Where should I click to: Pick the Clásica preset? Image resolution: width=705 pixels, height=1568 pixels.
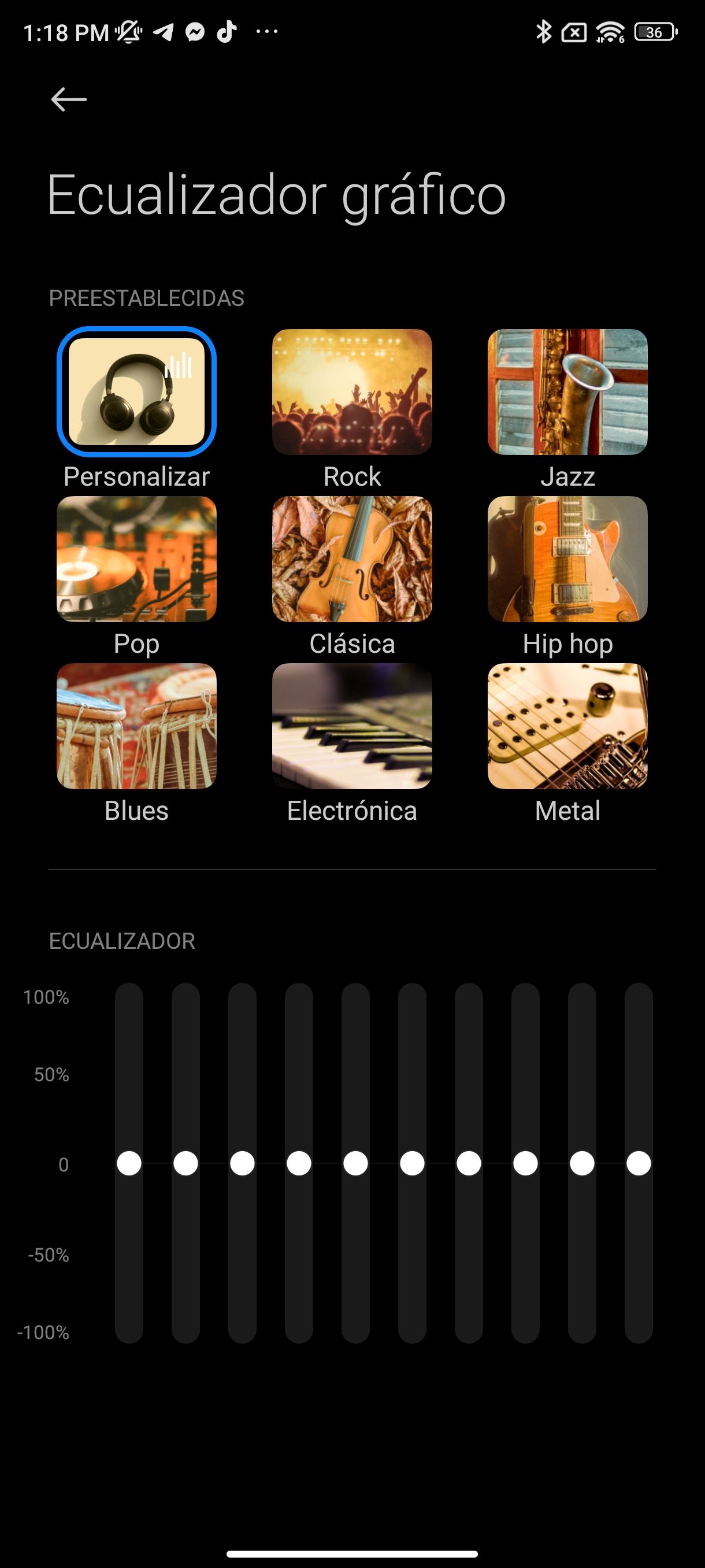(x=351, y=559)
